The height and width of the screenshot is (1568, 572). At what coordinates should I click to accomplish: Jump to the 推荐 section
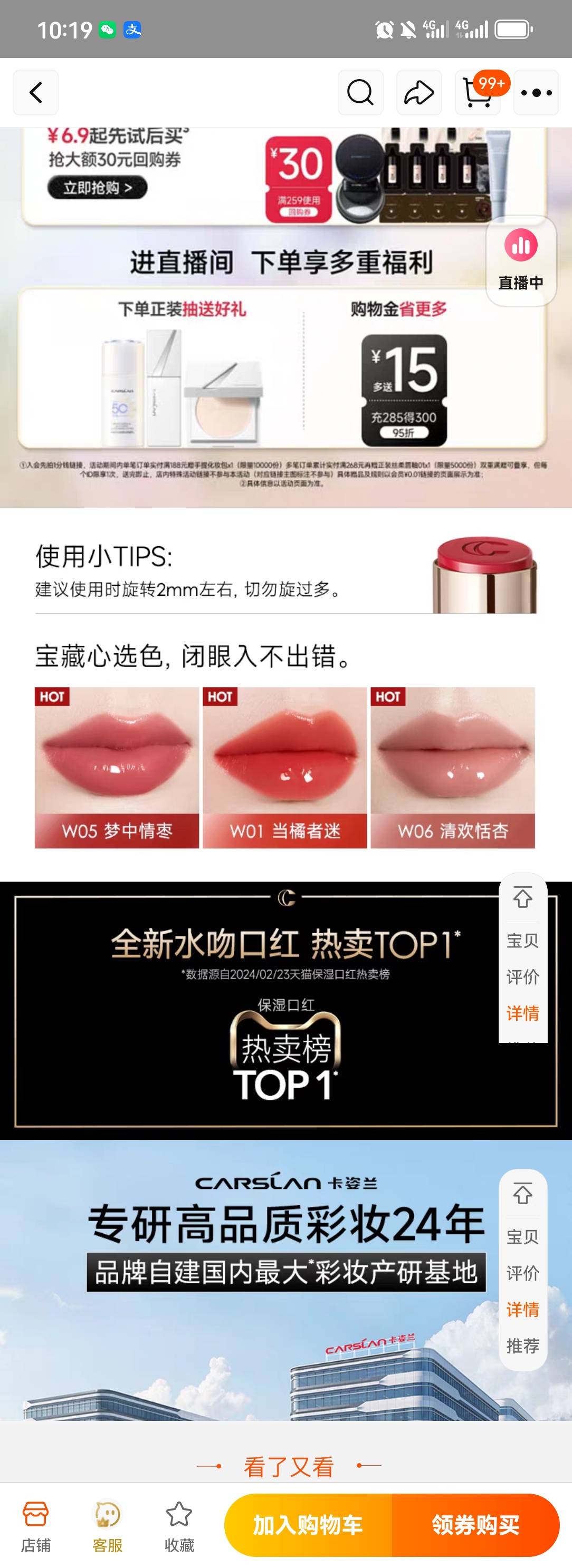pyautogui.click(x=522, y=1345)
